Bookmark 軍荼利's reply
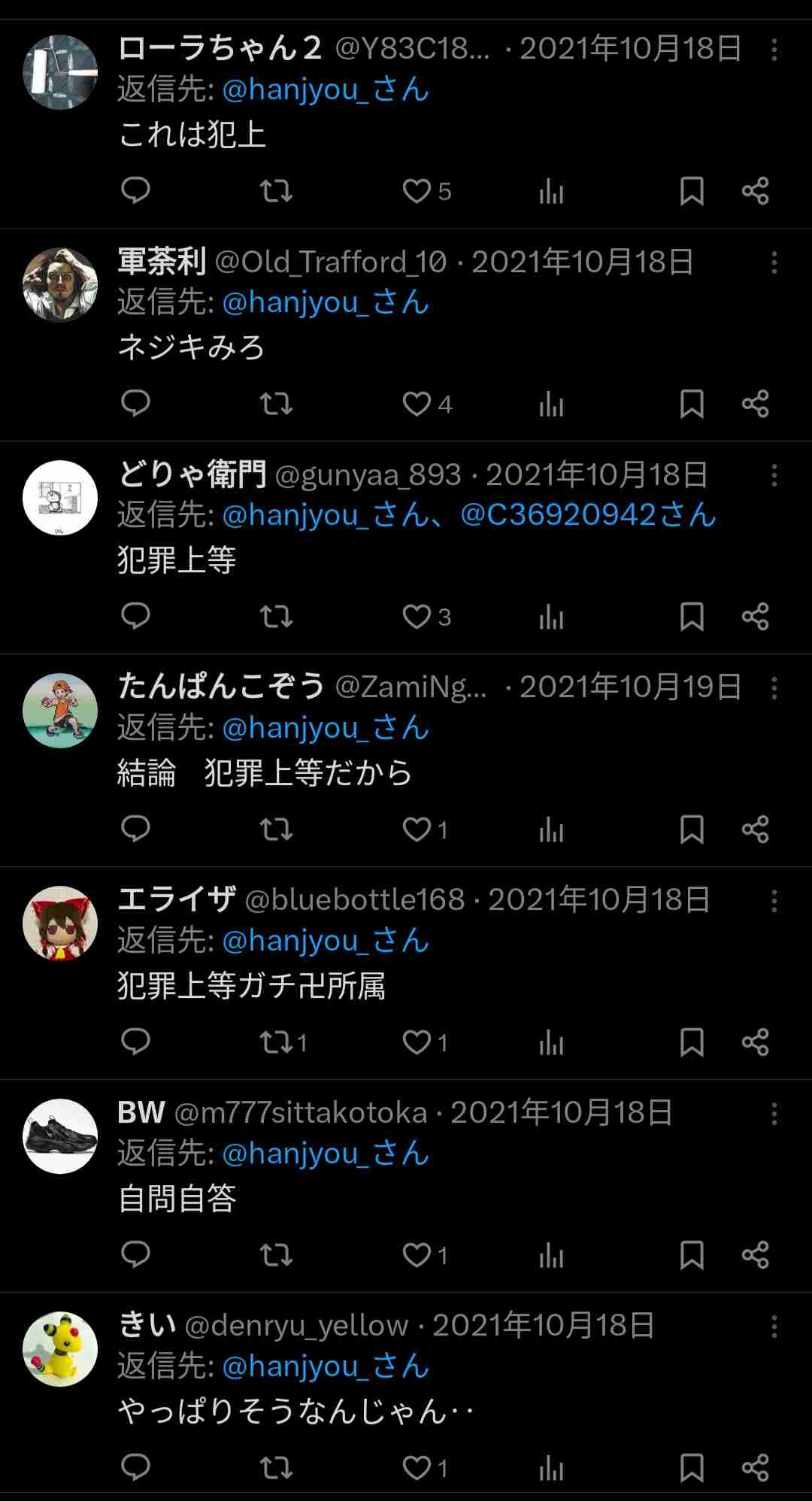This screenshot has width=812, height=1501. point(692,404)
